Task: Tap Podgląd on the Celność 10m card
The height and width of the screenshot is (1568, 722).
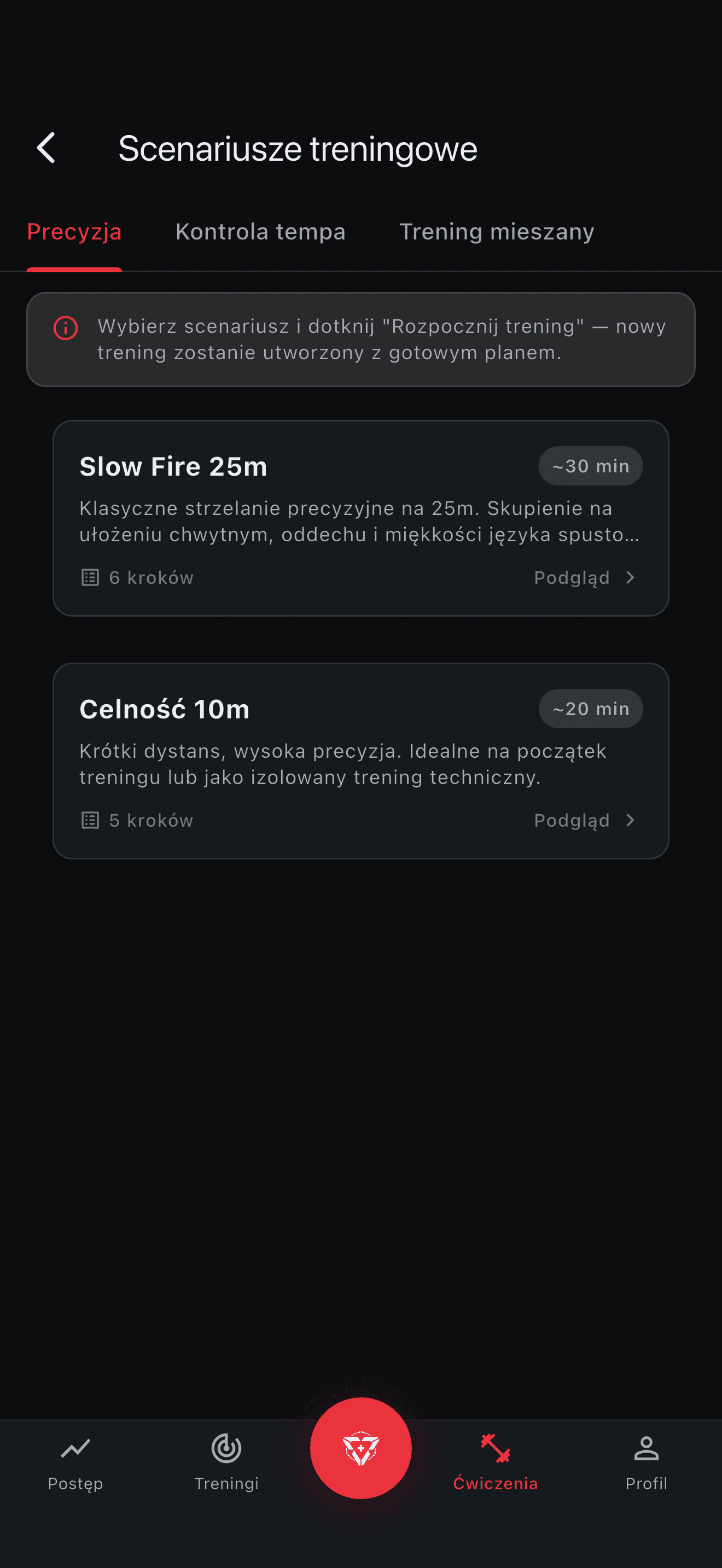Action: [583, 821]
